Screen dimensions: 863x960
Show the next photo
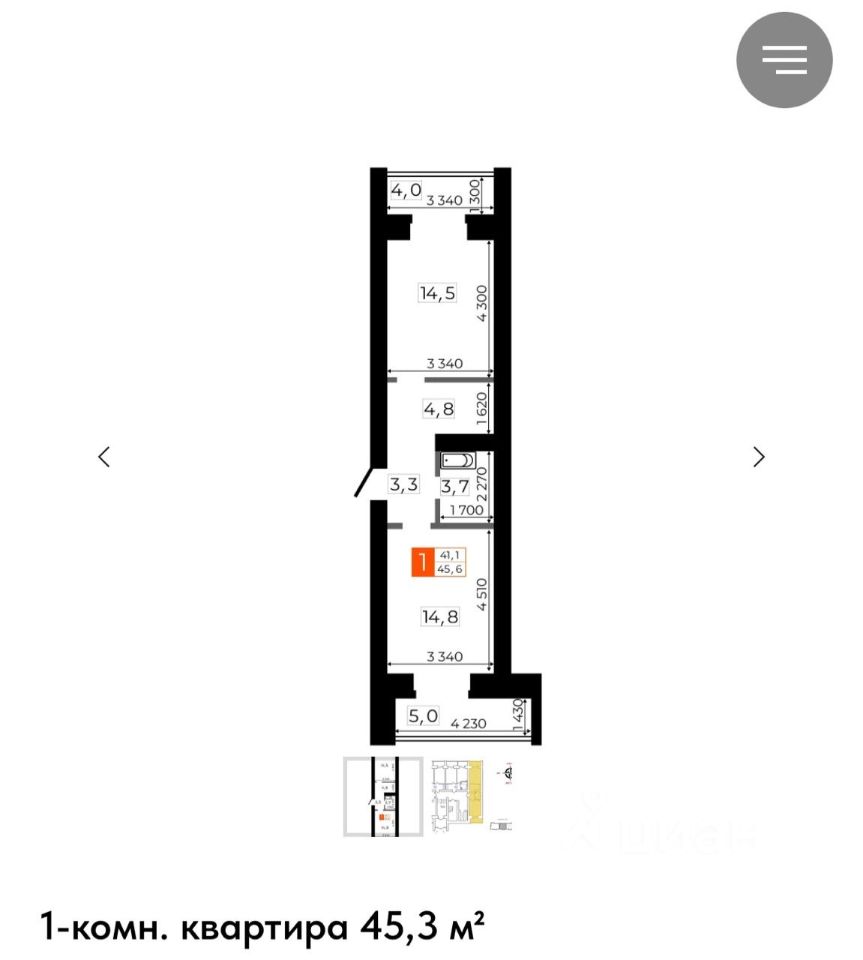pyautogui.click(x=759, y=457)
